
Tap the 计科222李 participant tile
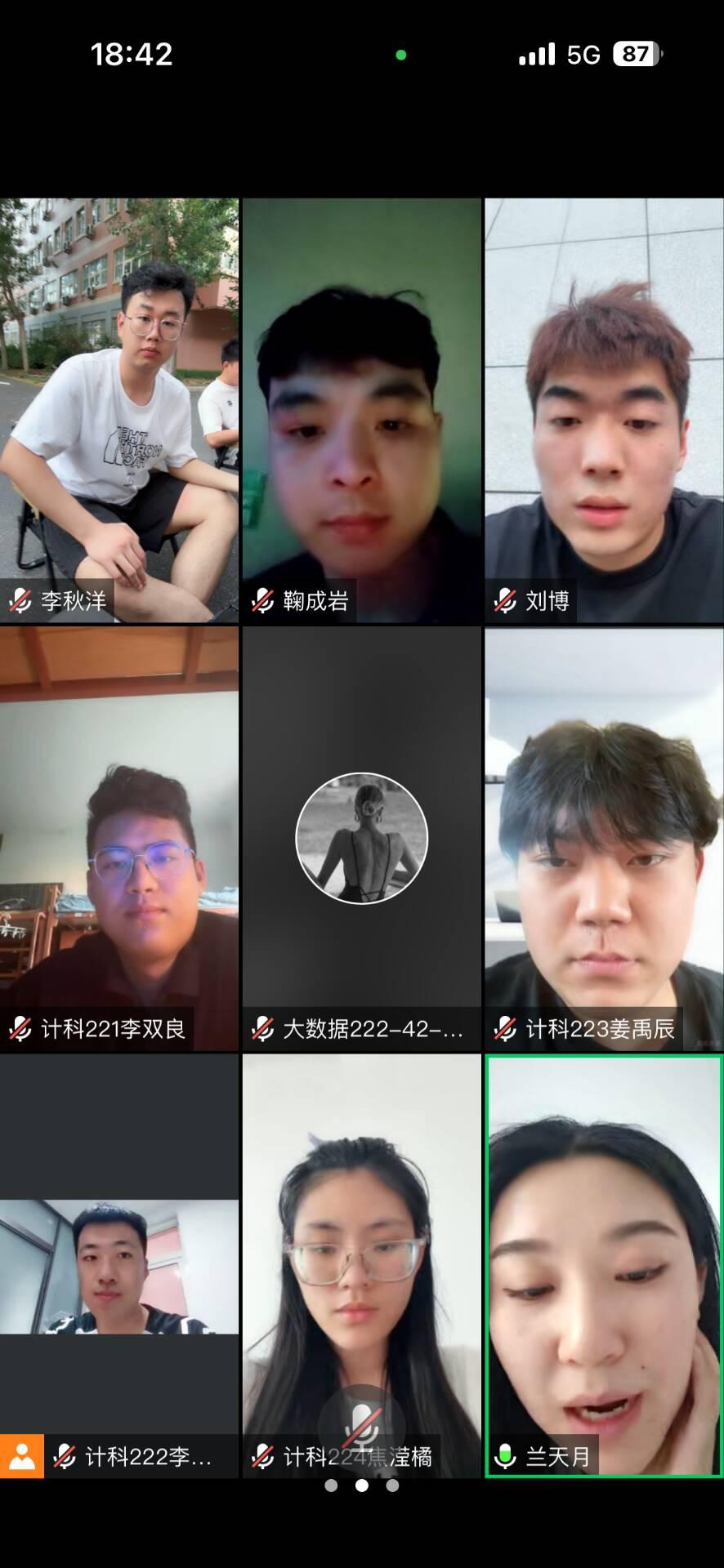[x=119, y=1266]
